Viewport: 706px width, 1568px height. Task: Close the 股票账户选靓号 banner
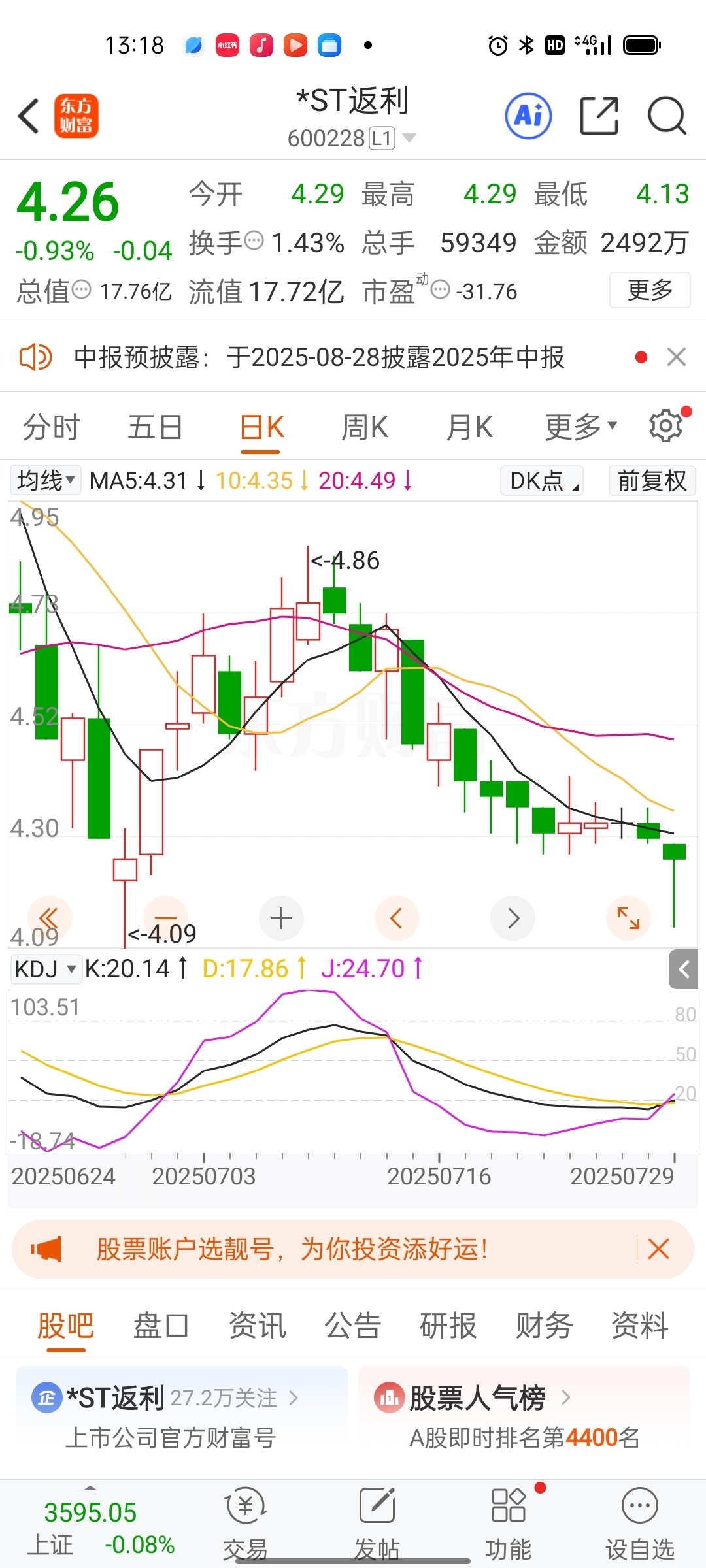tap(658, 1249)
